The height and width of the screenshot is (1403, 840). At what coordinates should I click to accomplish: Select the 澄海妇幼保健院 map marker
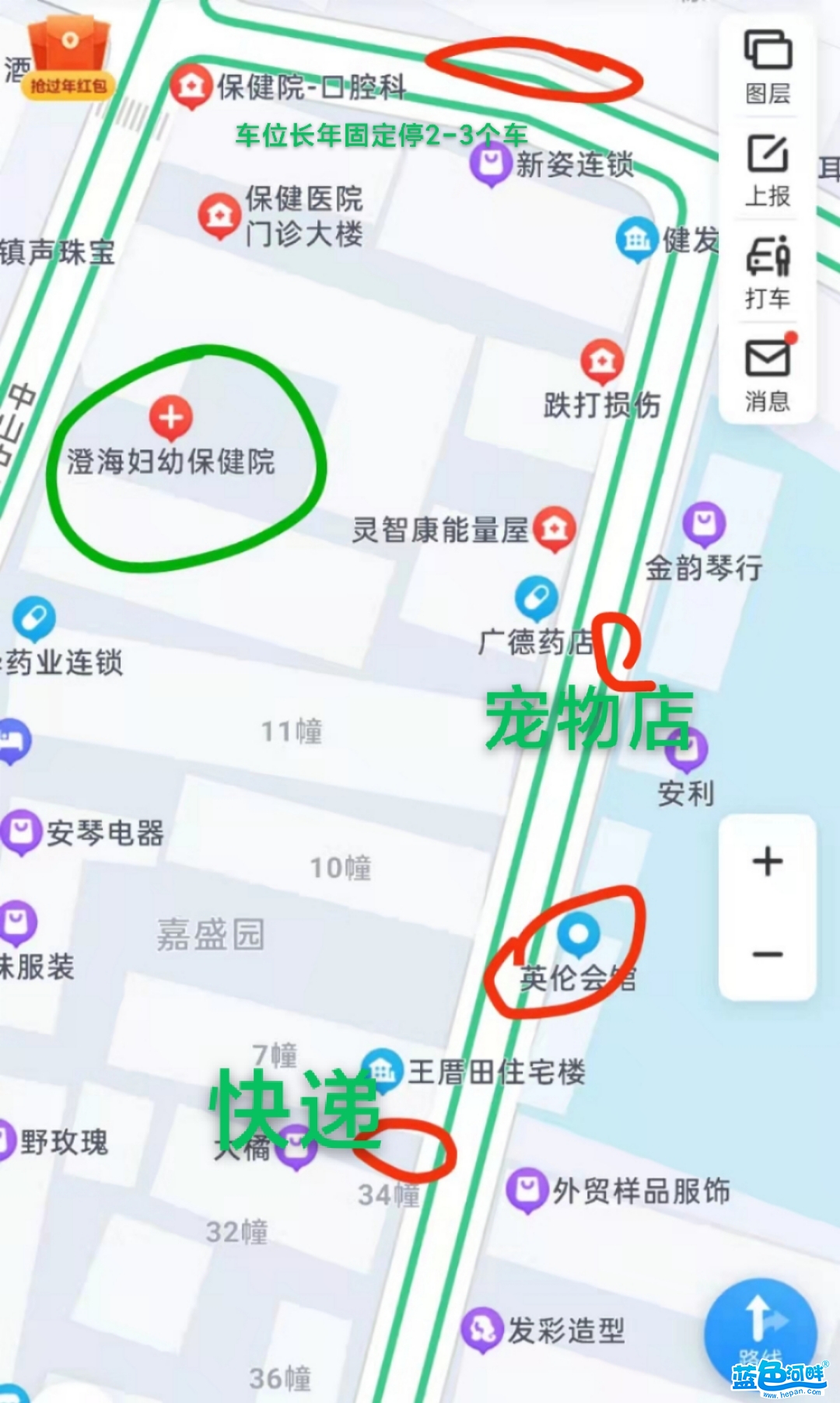coord(171,416)
